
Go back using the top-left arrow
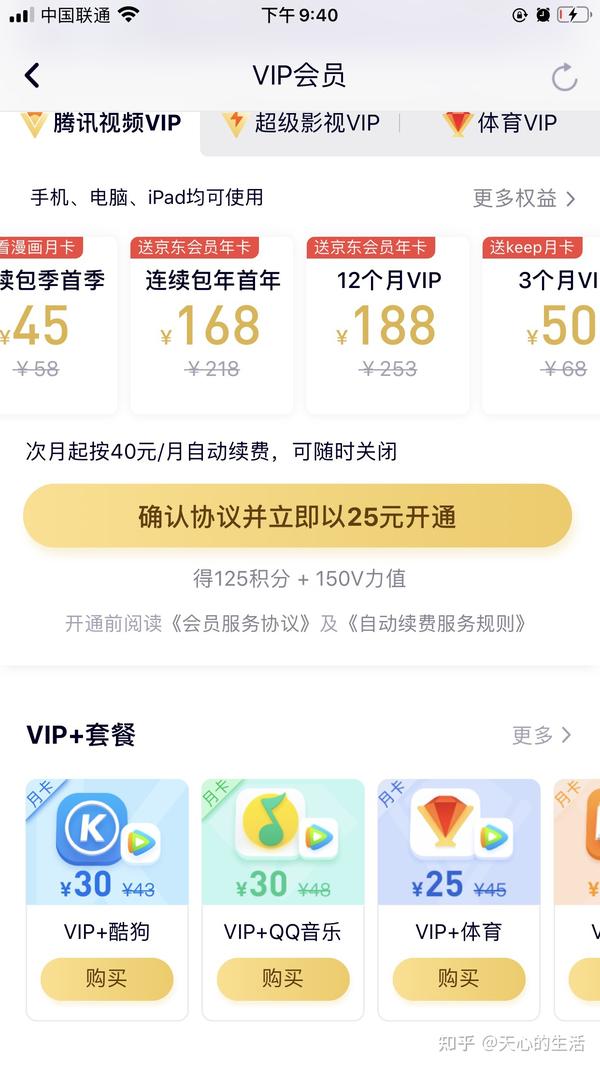[32, 76]
